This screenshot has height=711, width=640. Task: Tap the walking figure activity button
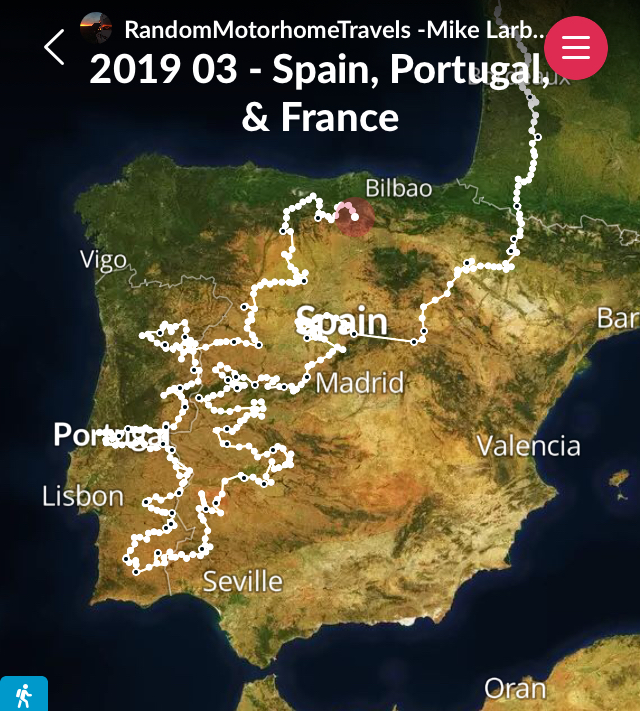23,695
